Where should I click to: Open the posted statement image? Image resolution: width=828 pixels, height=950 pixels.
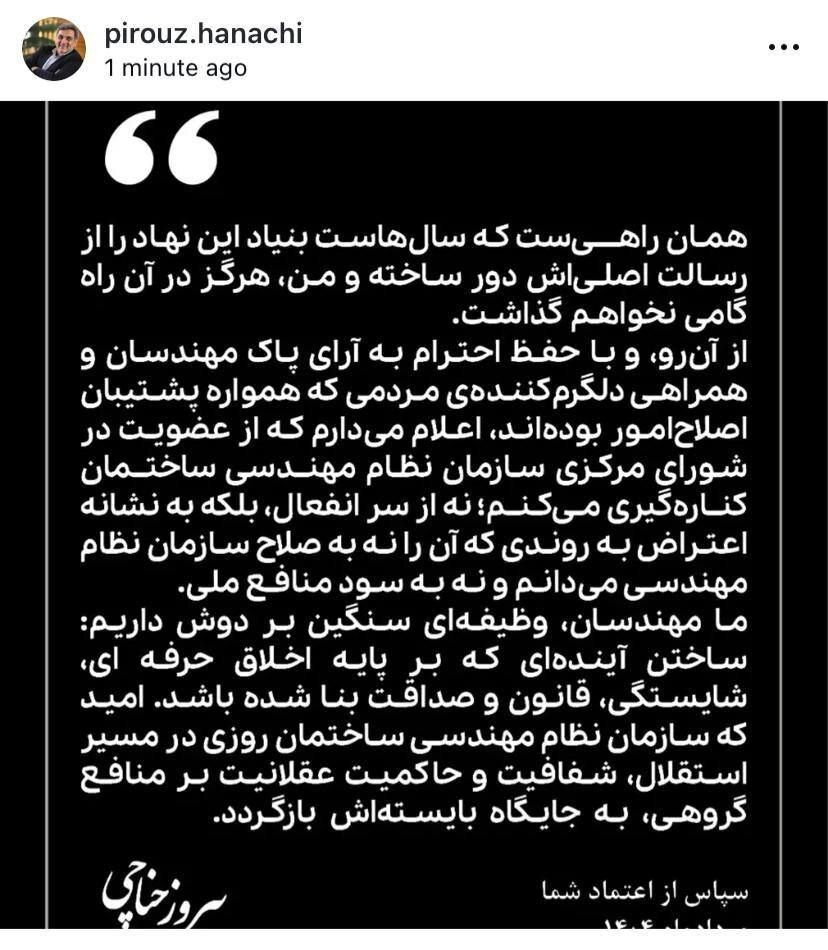tap(414, 520)
